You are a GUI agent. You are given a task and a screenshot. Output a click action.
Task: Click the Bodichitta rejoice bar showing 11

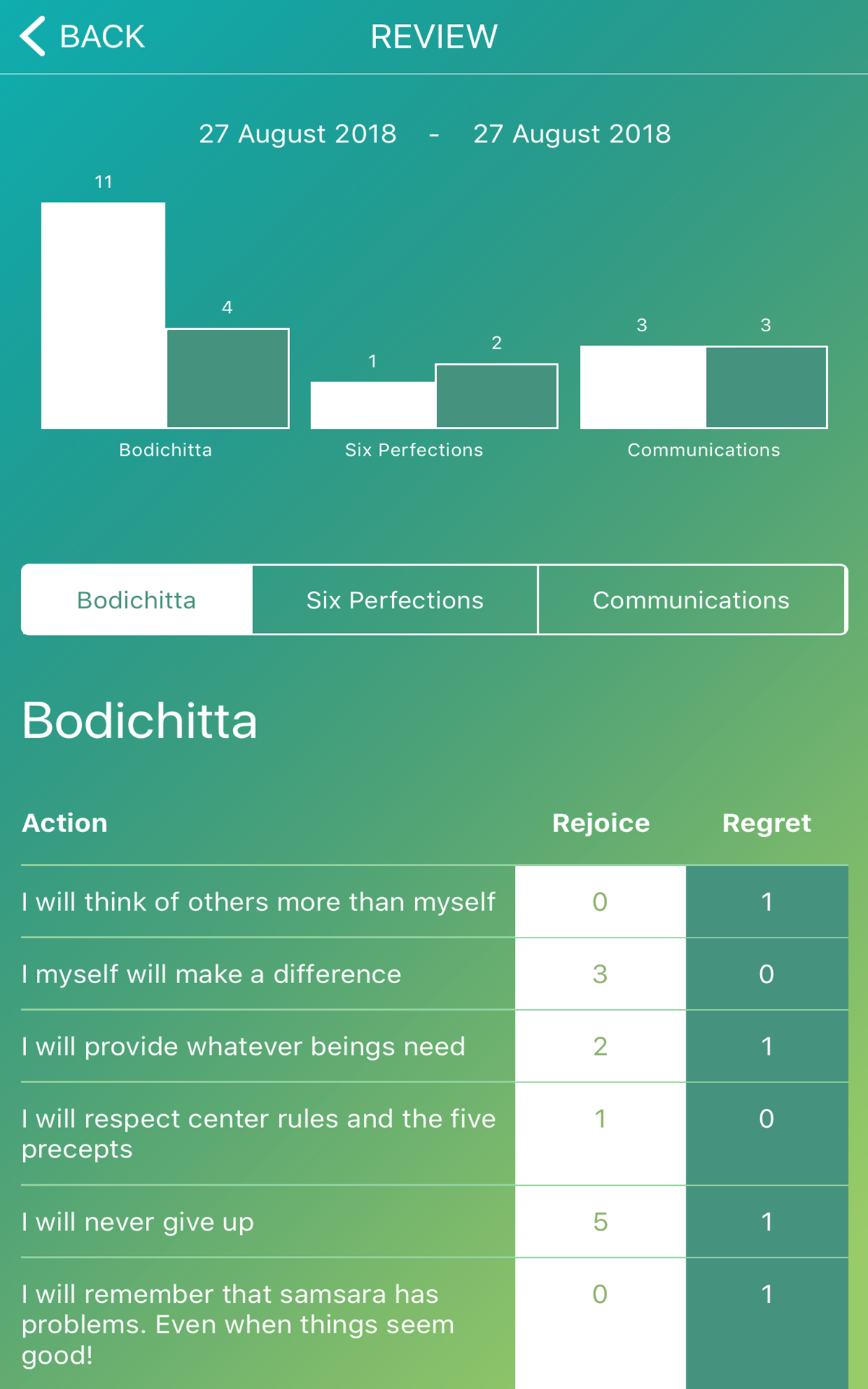point(104,315)
